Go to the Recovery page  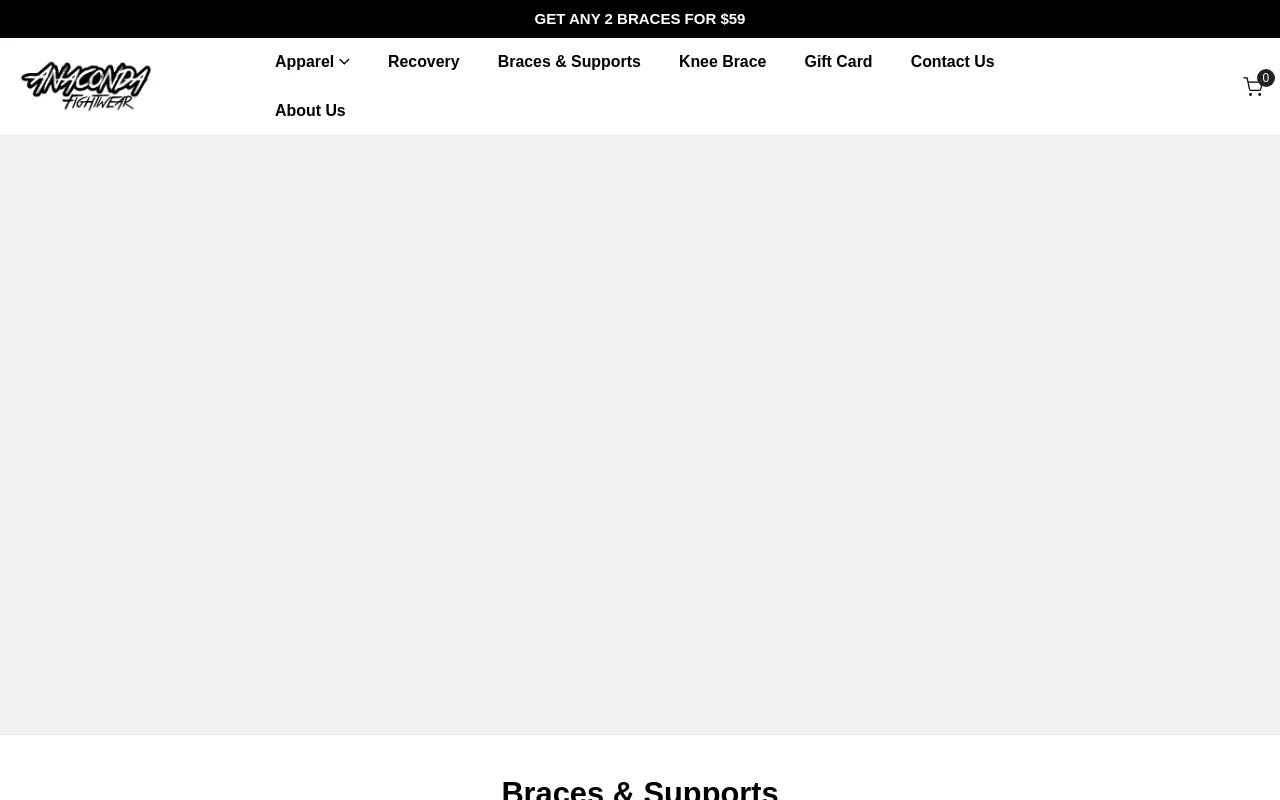click(x=423, y=62)
